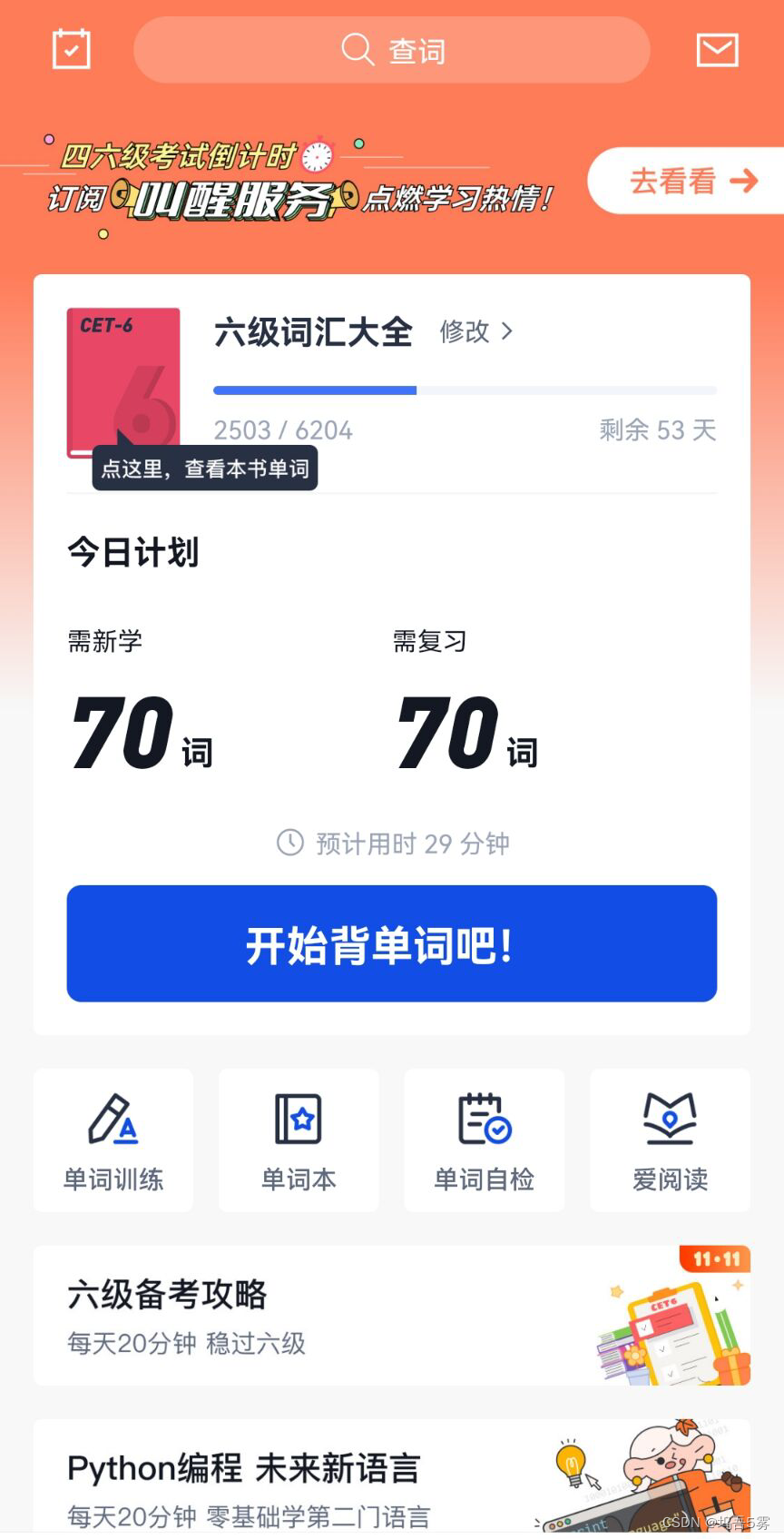Image resolution: width=784 pixels, height=1539 pixels.
Task: Open the 单词训练 word training feature
Action: pos(113,1139)
